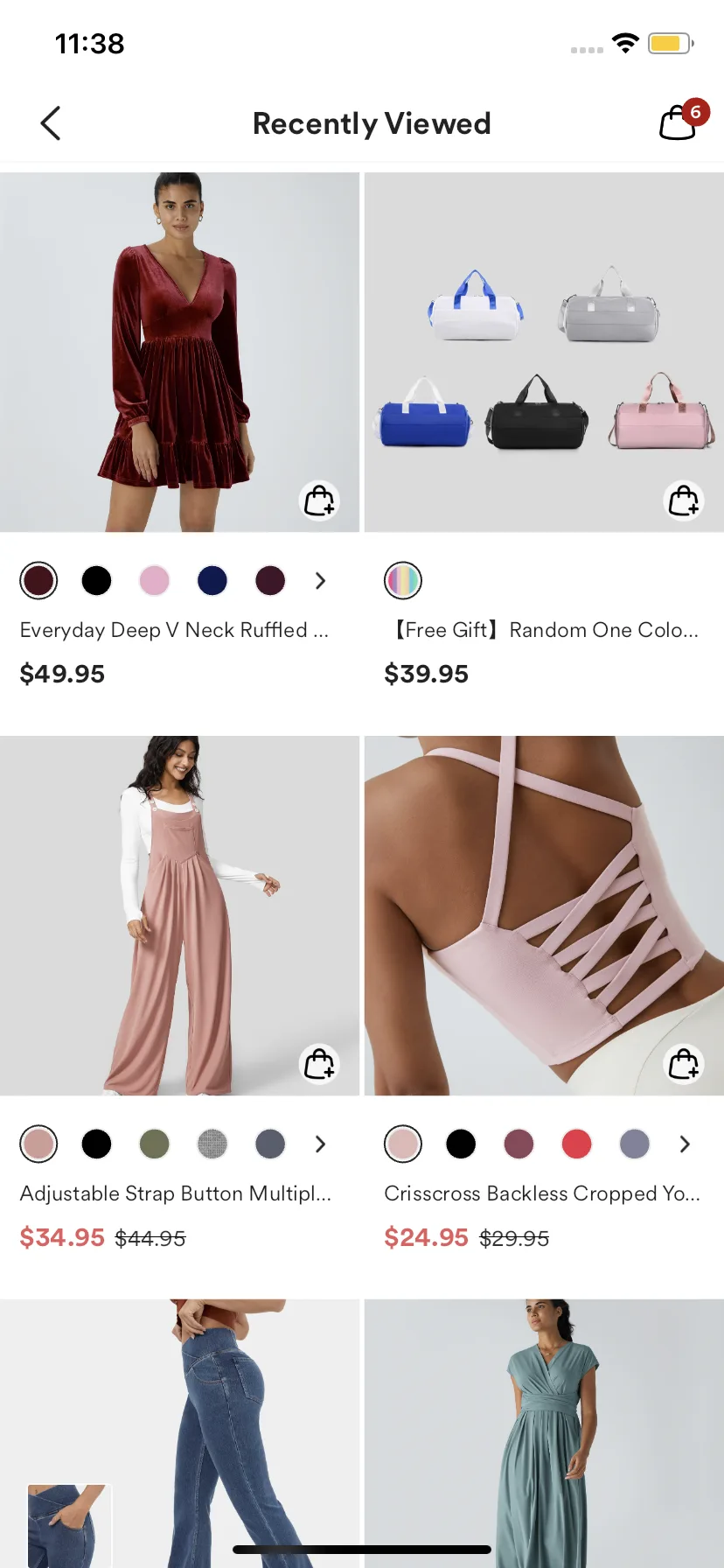The height and width of the screenshot is (1568, 724).
Task: Select black swatch for Deep V Neck dress
Action: click(96, 580)
